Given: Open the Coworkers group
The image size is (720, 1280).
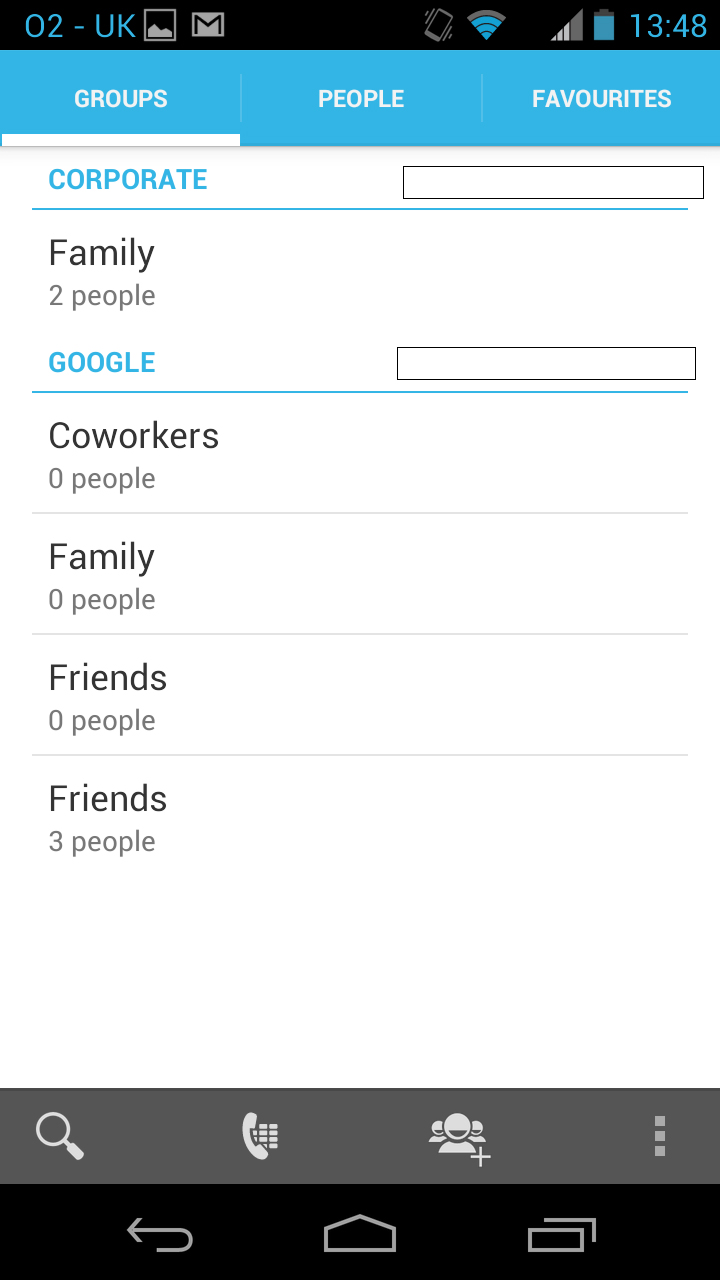Looking at the screenshot, I should [x=360, y=455].
